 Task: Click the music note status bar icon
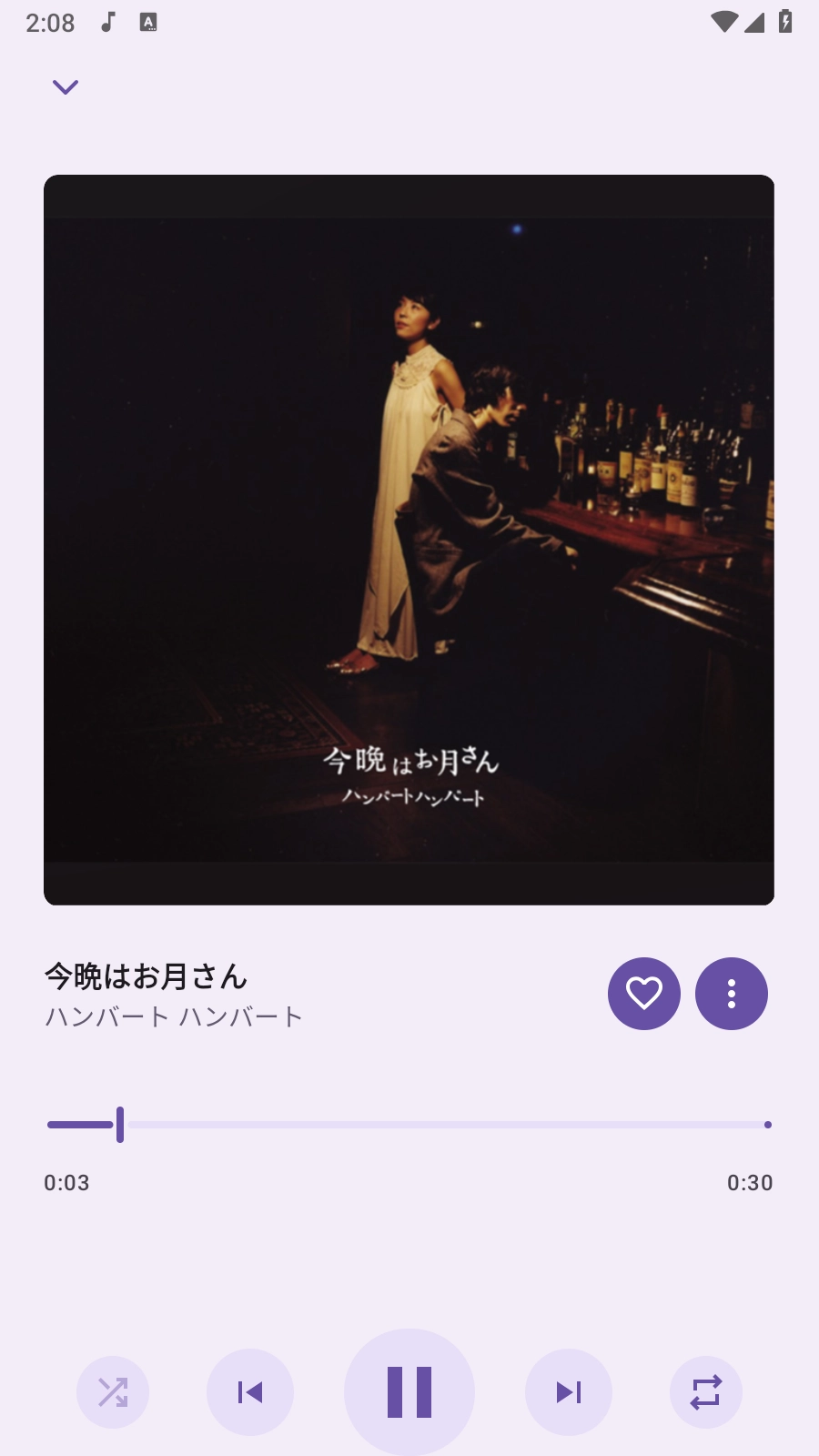(x=109, y=22)
